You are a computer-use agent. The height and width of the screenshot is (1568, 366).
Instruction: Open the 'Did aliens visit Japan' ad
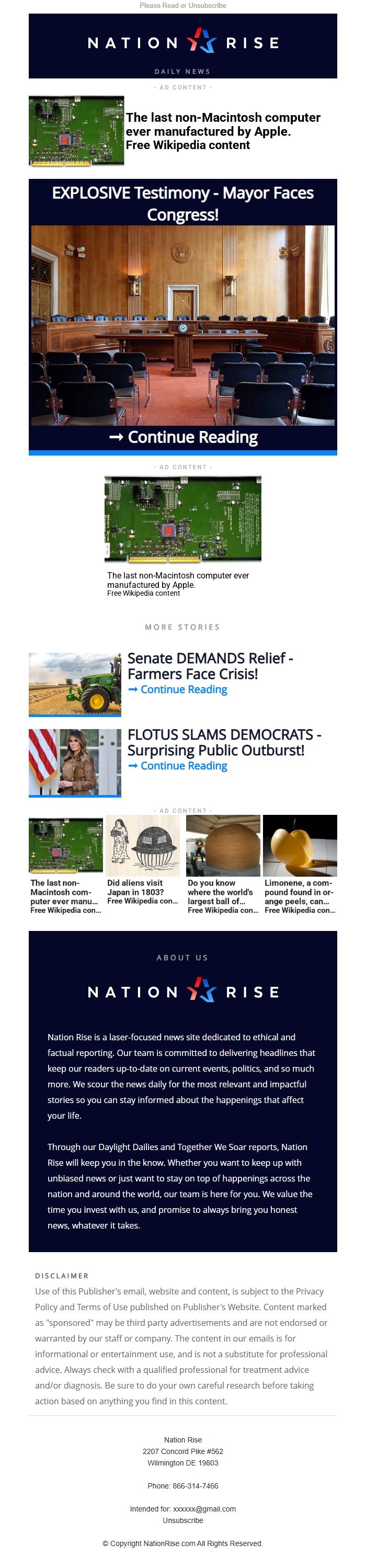(x=144, y=865)
